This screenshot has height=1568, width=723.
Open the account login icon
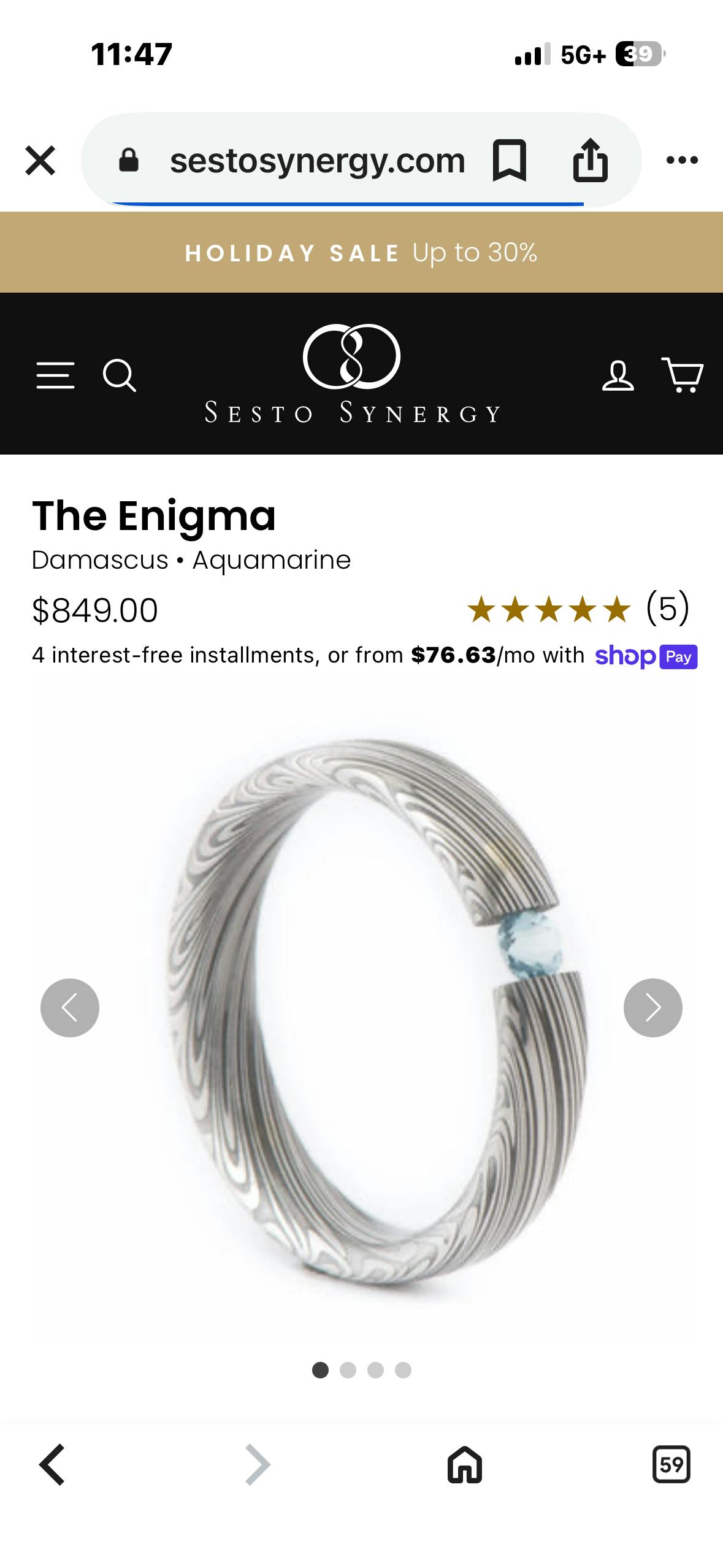618,375
